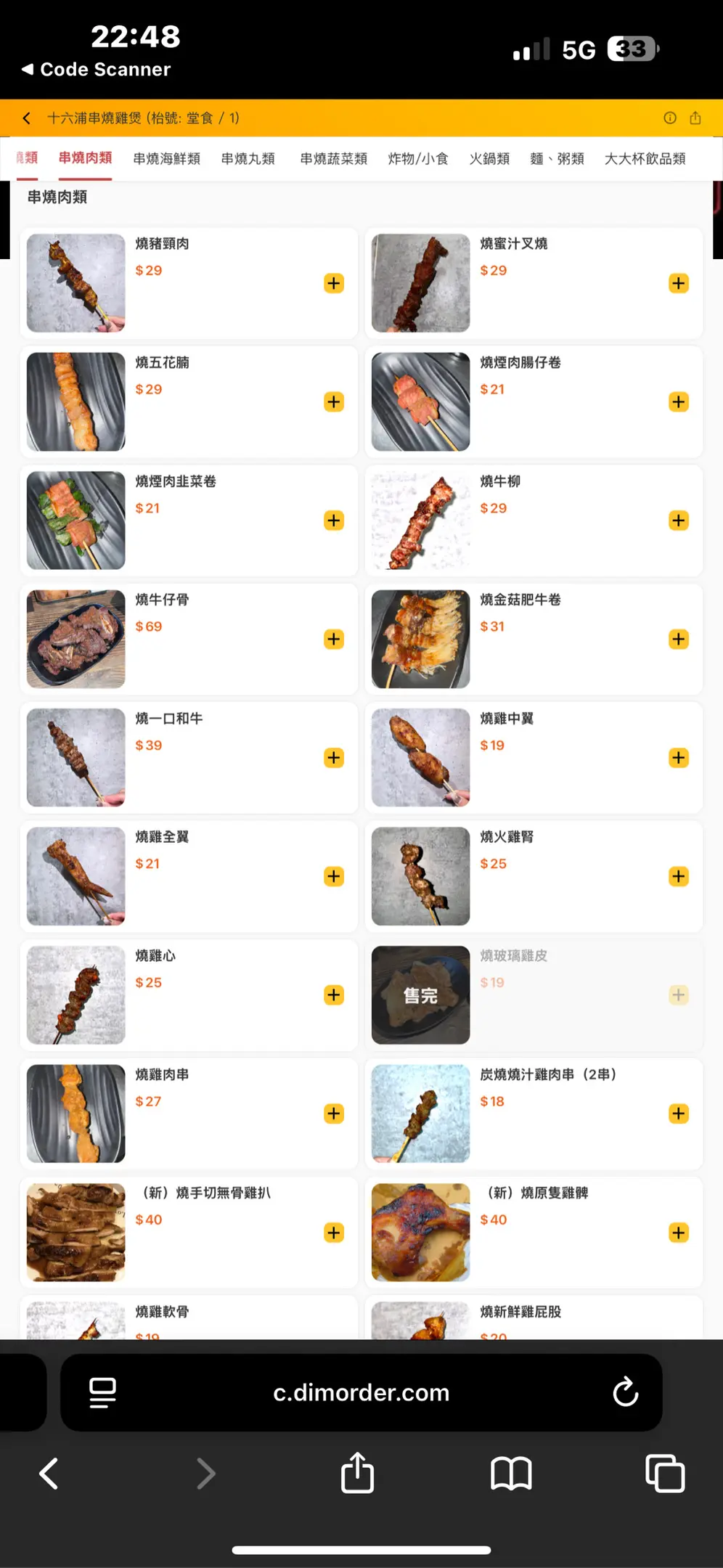This screenshot has height=1568, width=723.
Task: Add 燒豬頸肉 to the order
Action: click(333, 283)
